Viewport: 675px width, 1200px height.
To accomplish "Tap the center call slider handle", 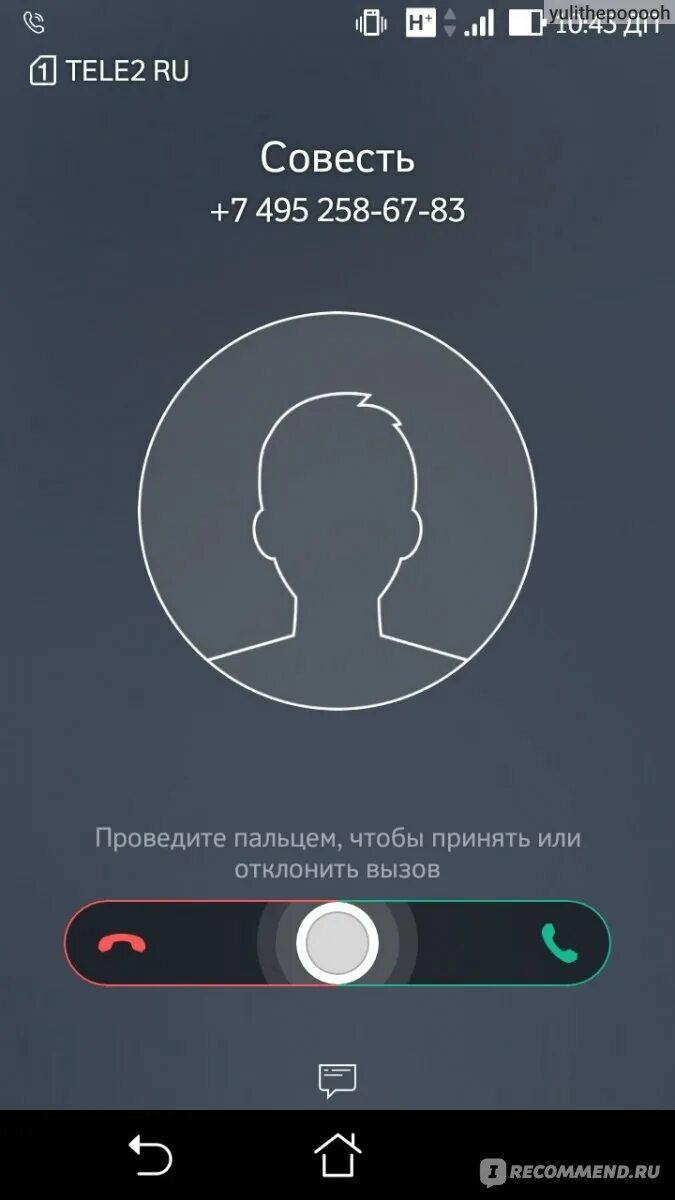I will (x=338, y=943).
